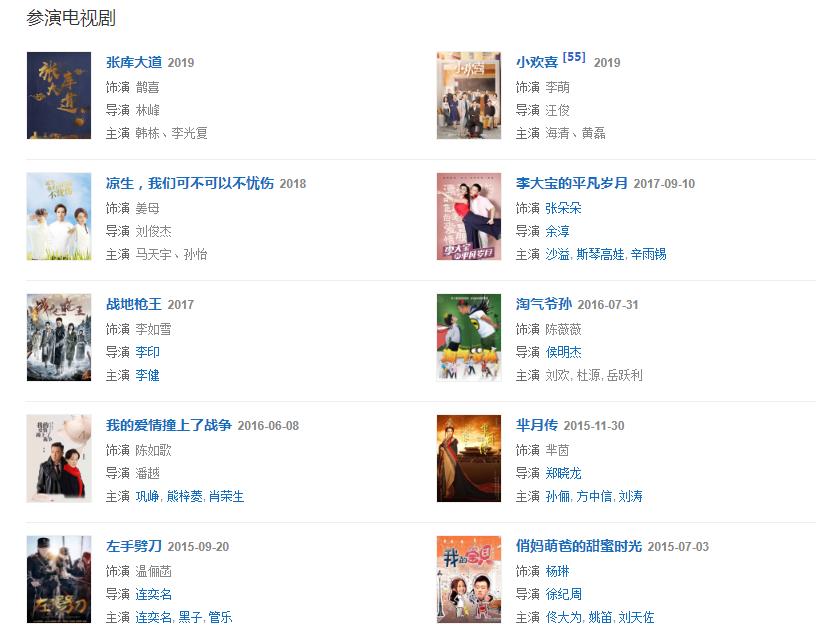Open director 余淳's page
The width and height of the screenshot is (829, 638).
click(x=557, y=231)
